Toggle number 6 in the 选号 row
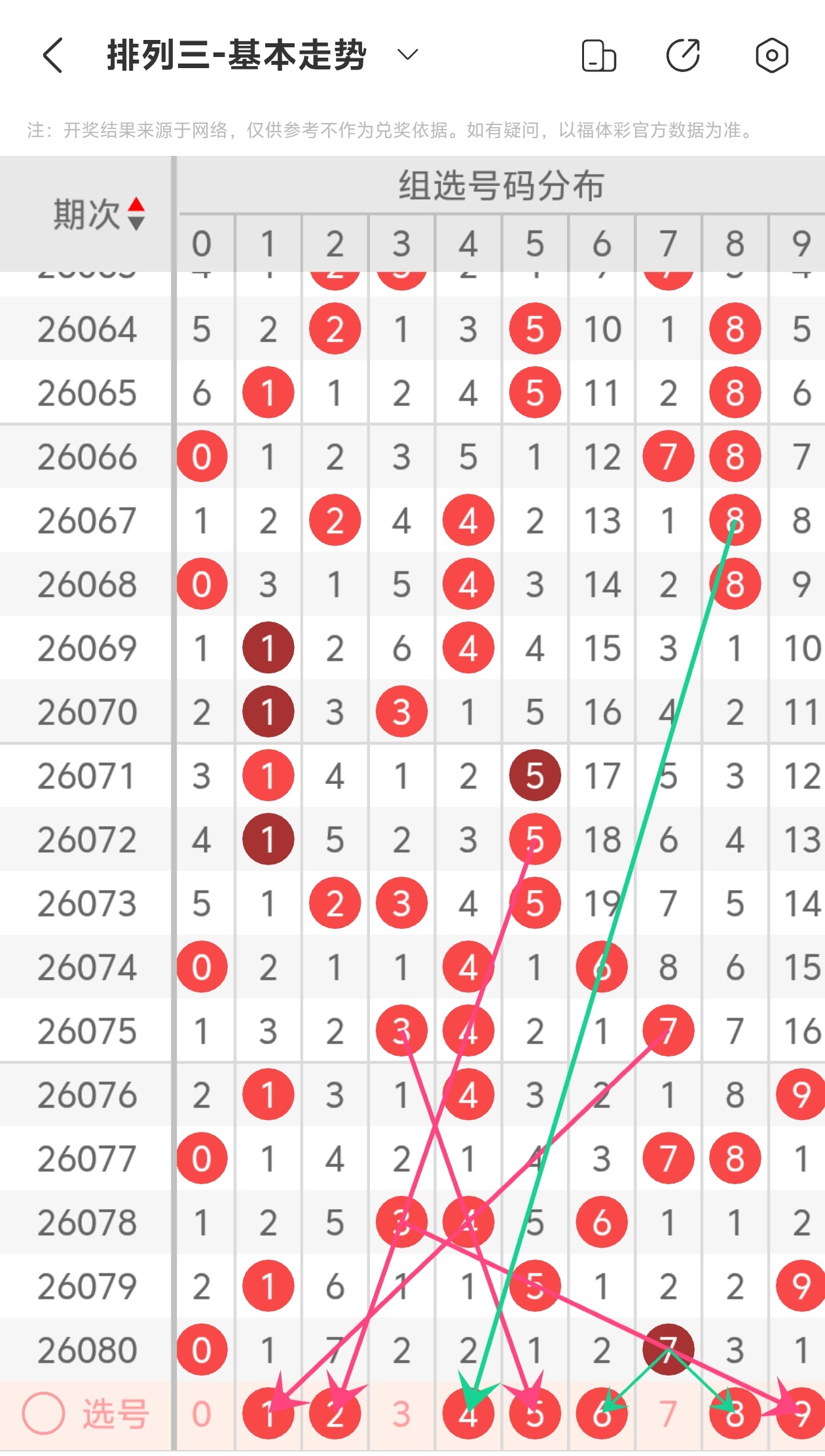The width and height of the screenshot is (825, 1456). click(602, 1413)
